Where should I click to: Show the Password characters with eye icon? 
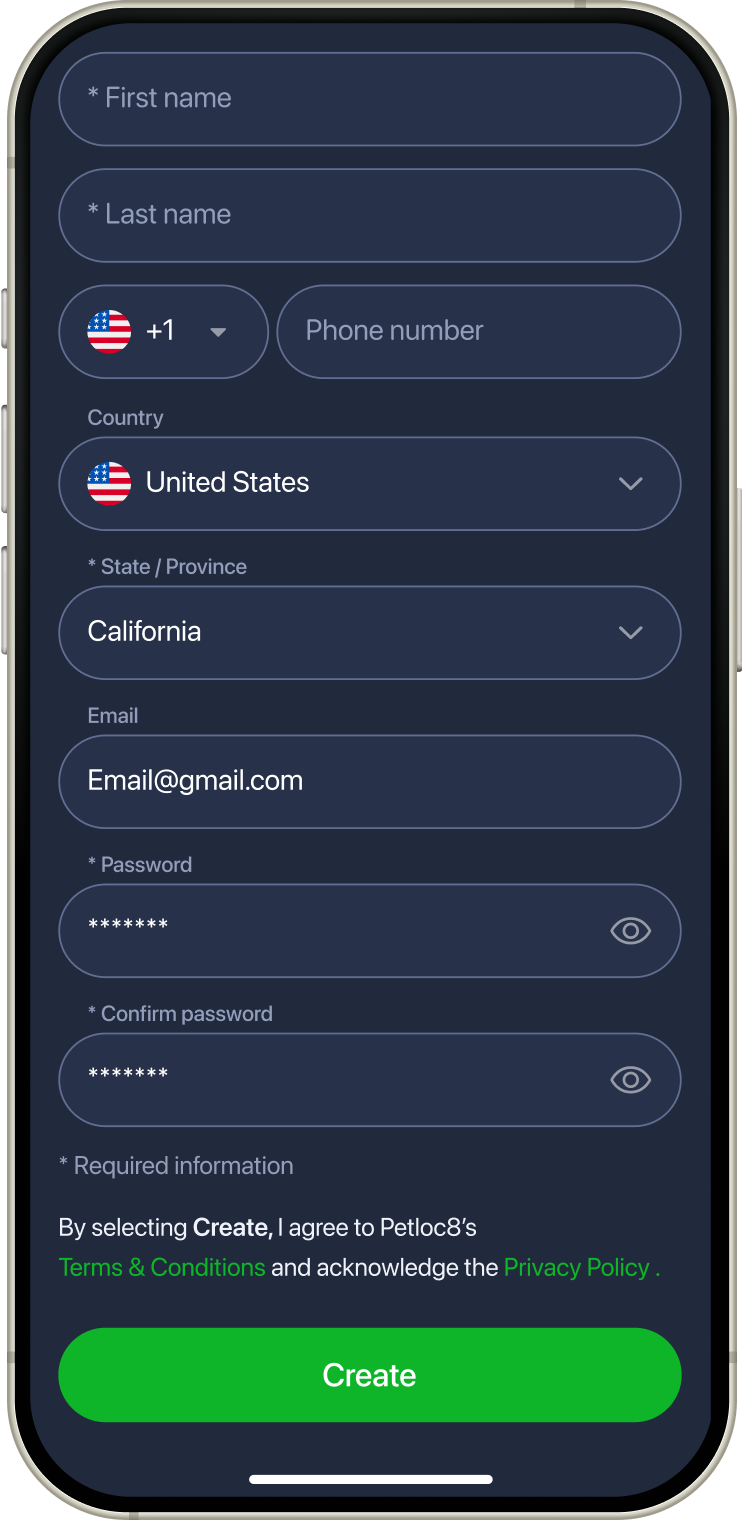click(x=630, y=931)
